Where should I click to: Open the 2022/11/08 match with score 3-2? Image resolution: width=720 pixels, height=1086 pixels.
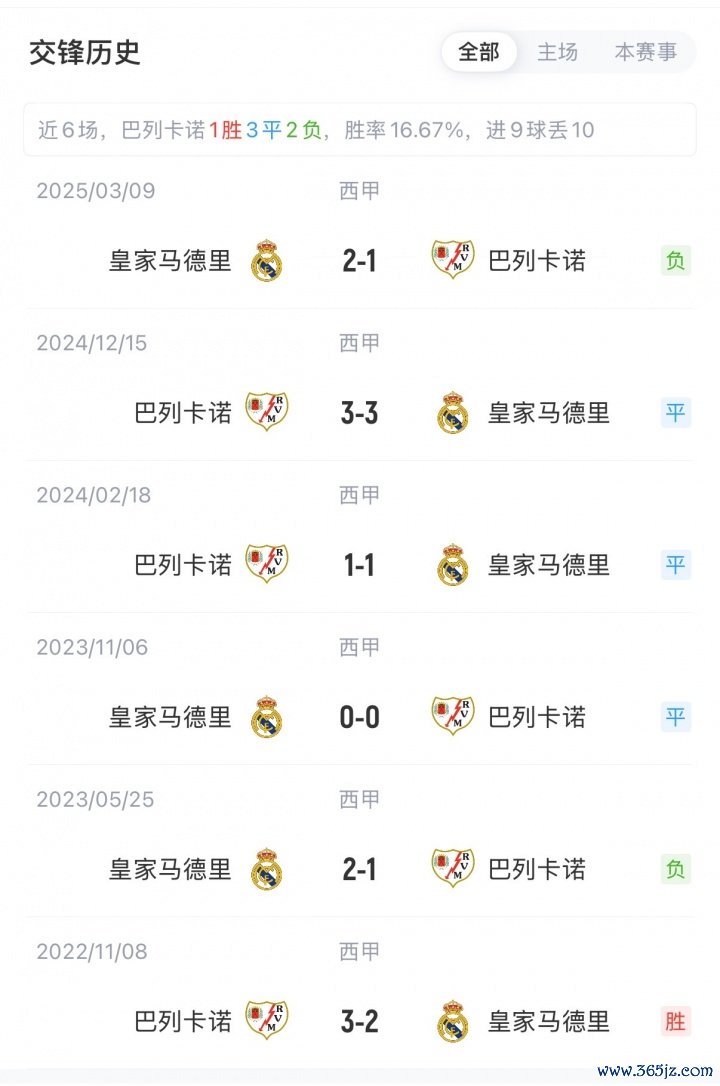(x=359, y=1021)
